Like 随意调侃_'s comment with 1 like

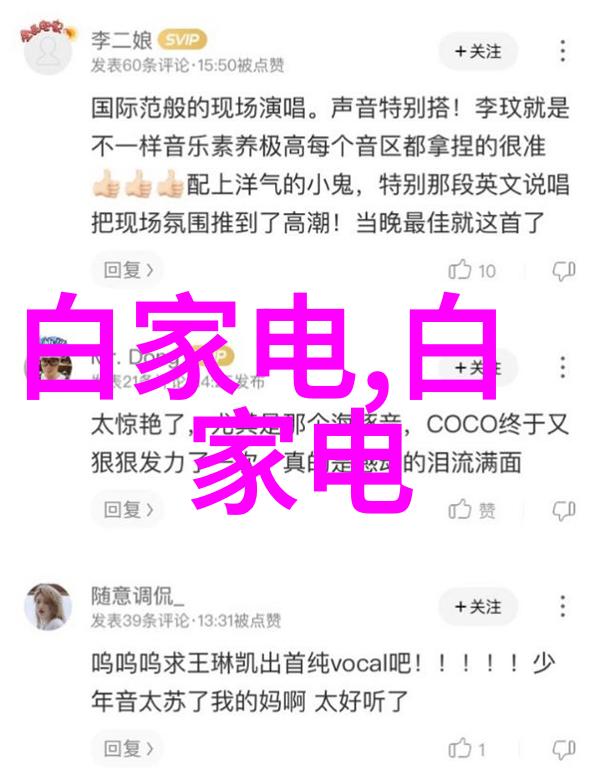tap(468, 749)
